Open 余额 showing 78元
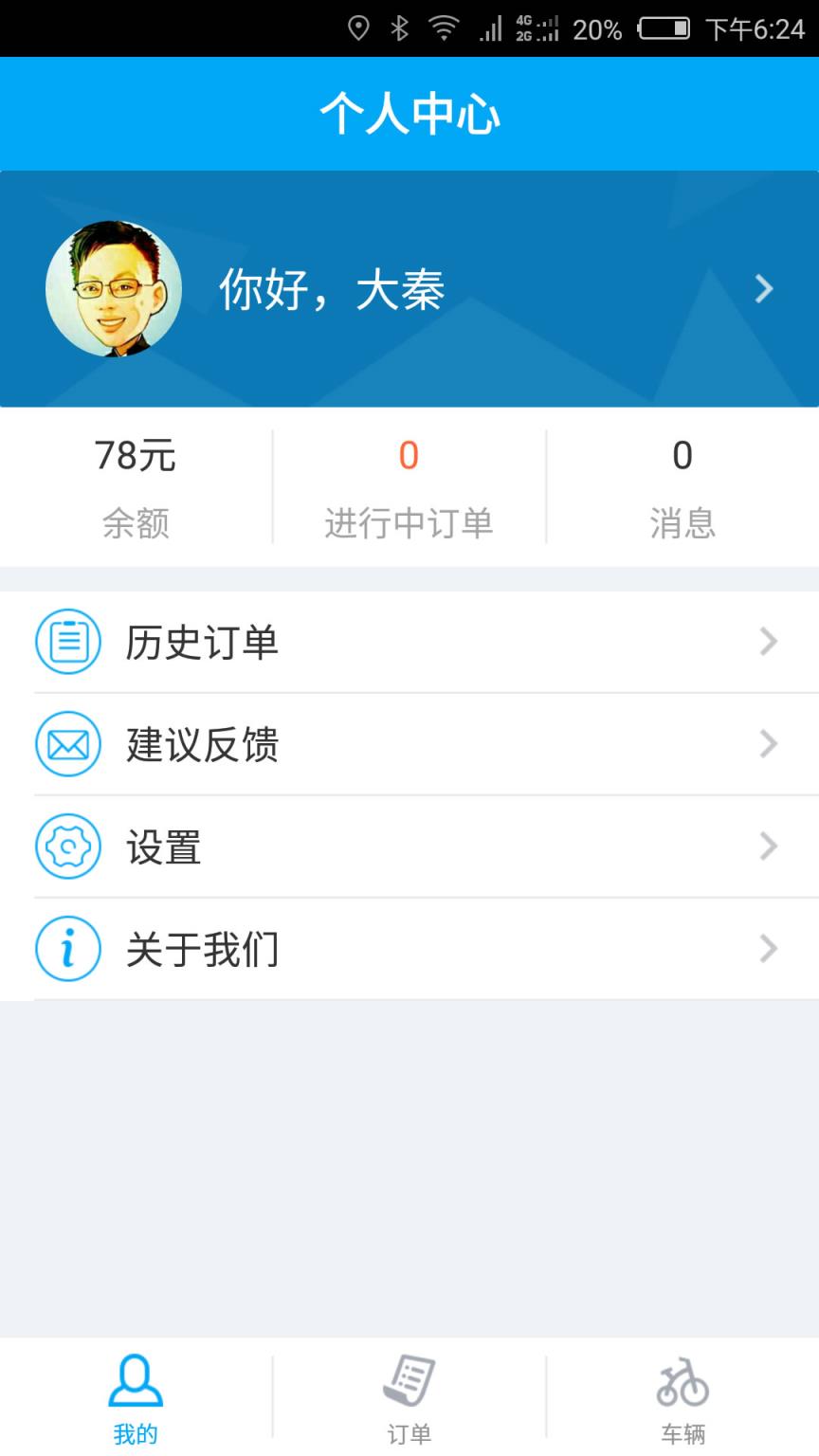This screenshot has width=819, height=1456. click(x=136, y=485)
